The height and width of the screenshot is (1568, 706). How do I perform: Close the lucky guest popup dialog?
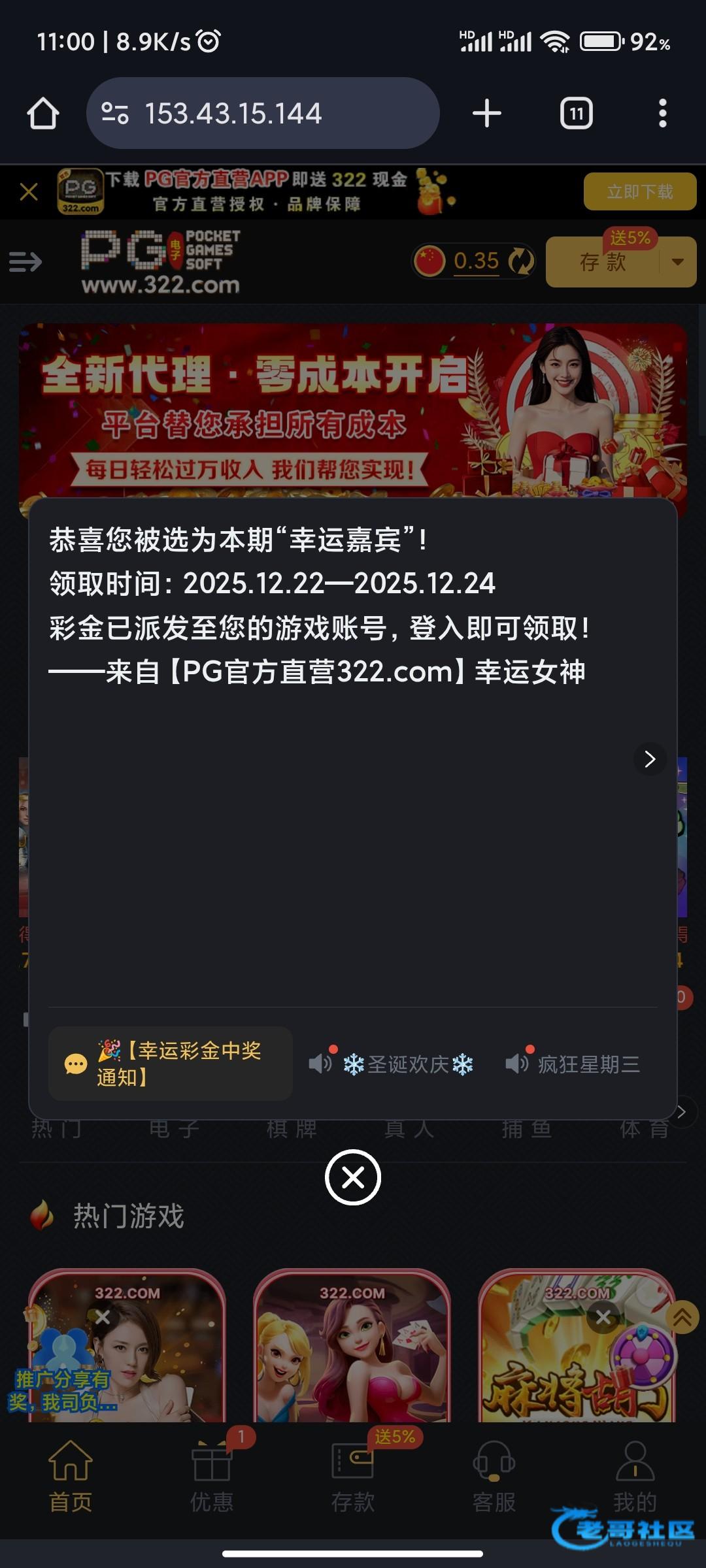point(352,1177)
